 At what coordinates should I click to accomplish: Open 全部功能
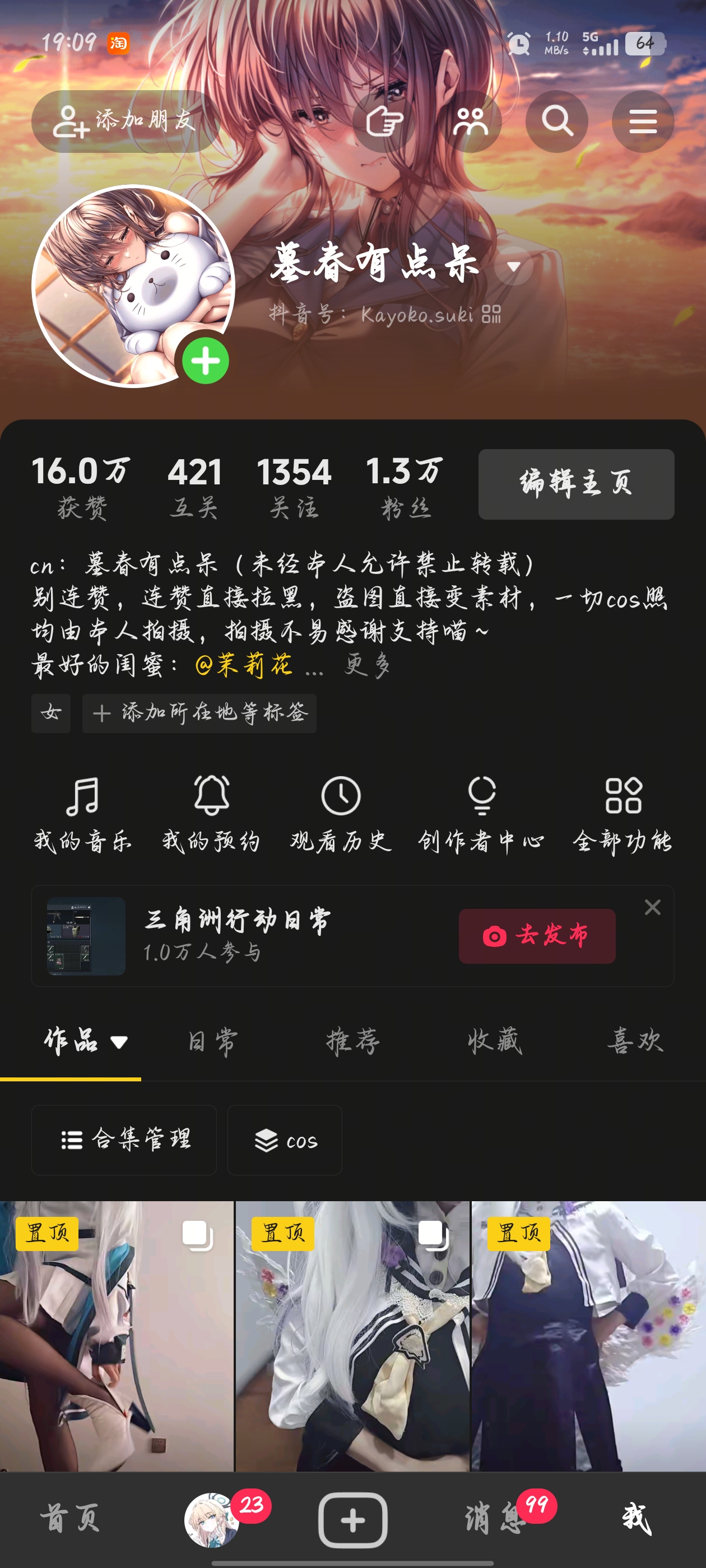coord(623,813)
